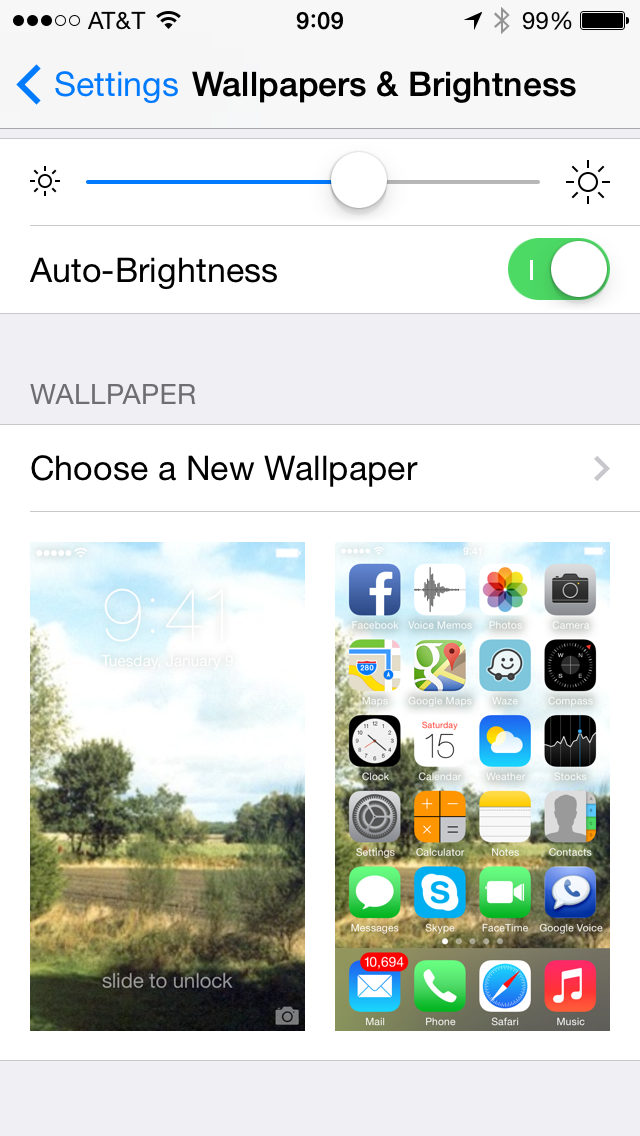
Task: Tap the brightness slider knob
Action: (359, 180)
